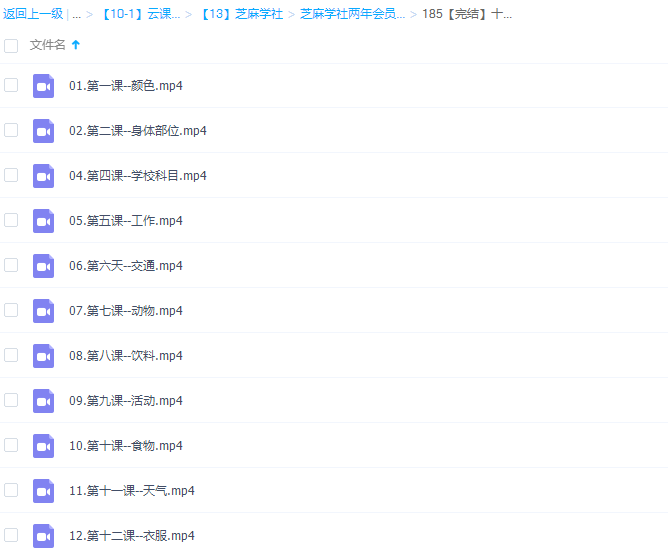
Task: Sort files by 文件名 column
Action: click(x=48, y=45)
